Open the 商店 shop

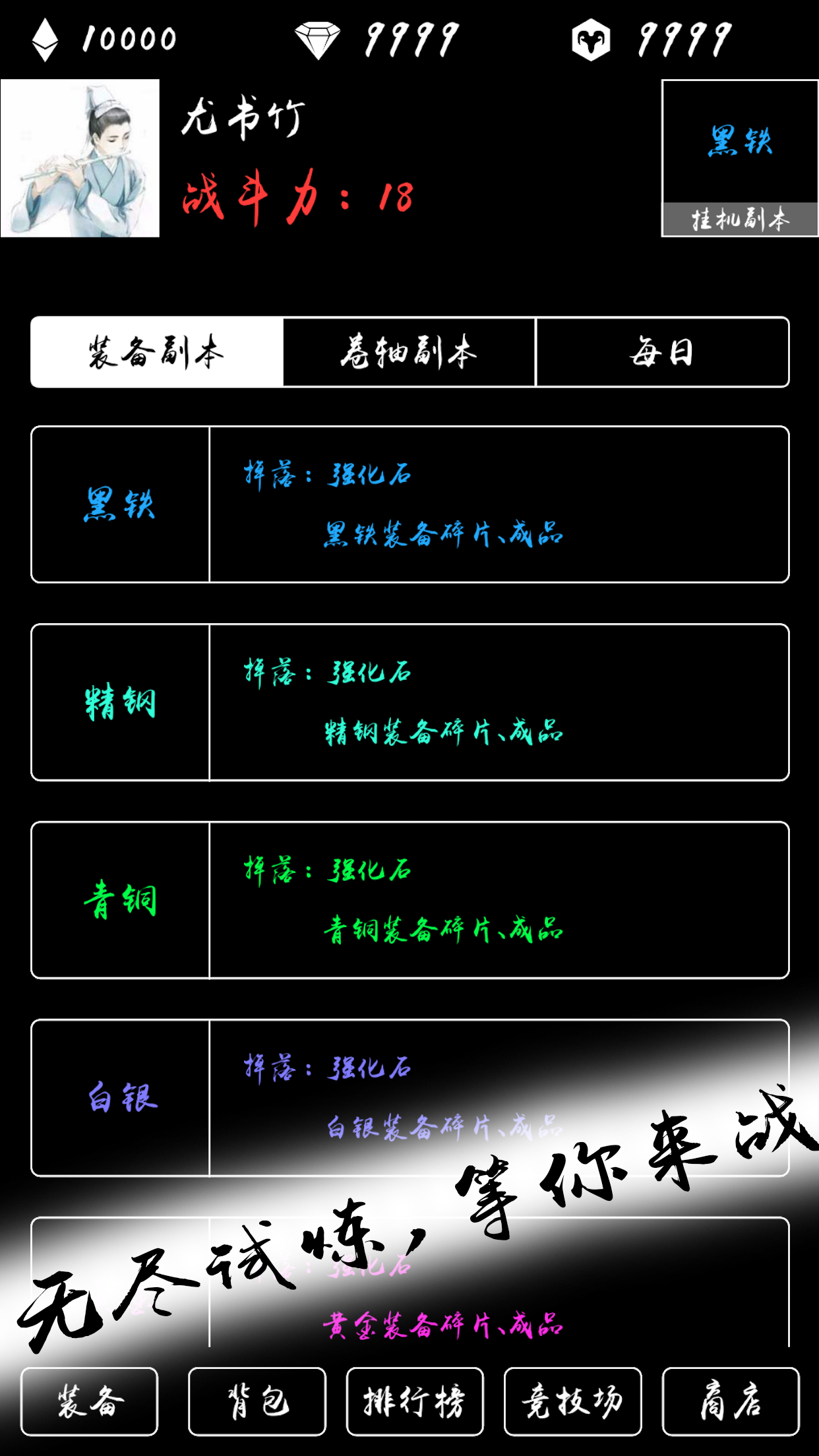click(x=731, y=1401)
